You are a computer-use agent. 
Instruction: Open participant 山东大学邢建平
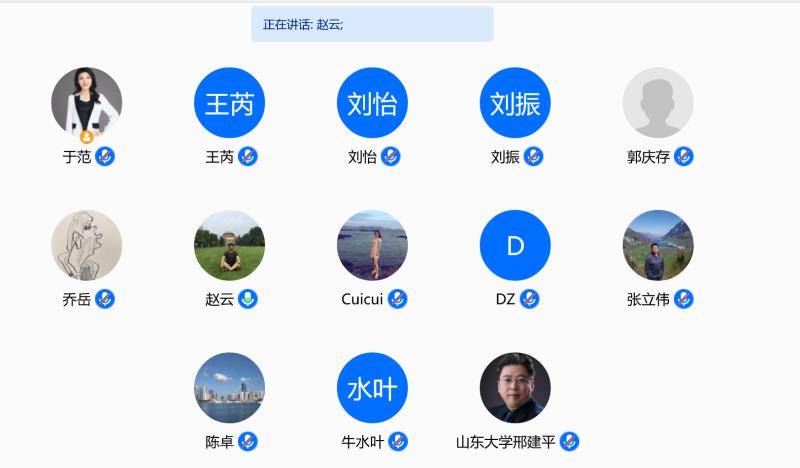coord(515,388)
